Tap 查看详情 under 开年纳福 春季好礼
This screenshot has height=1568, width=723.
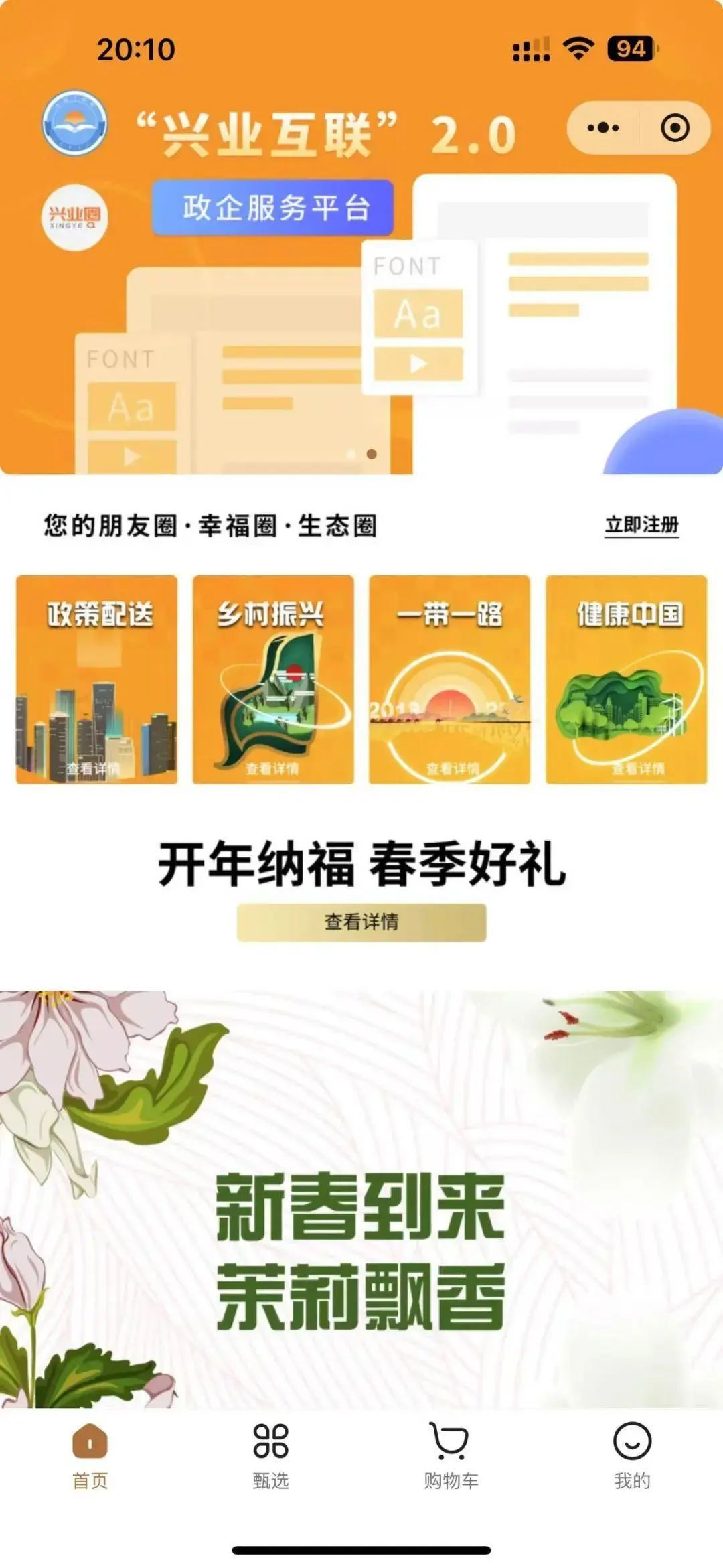[x=361, y=922]
